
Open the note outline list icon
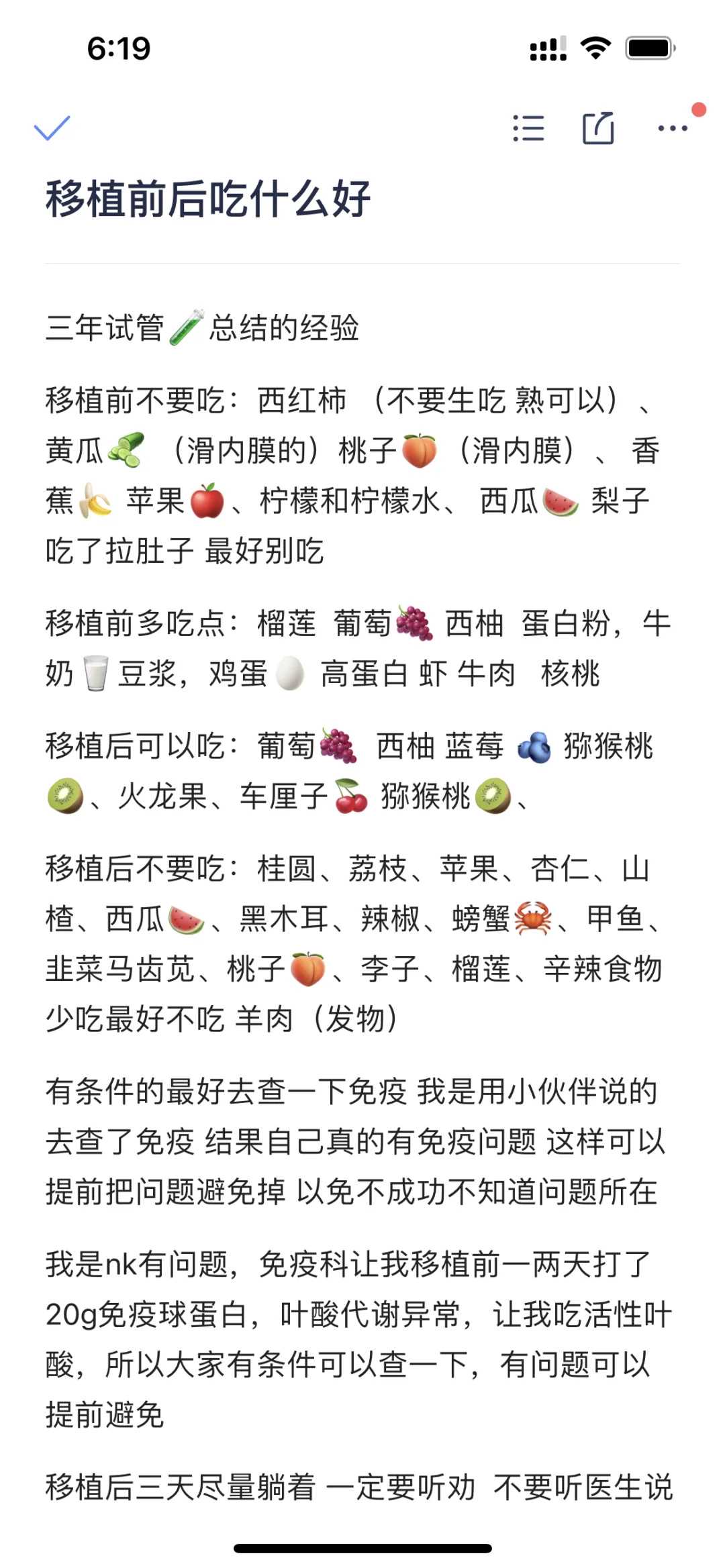point(528,128)
